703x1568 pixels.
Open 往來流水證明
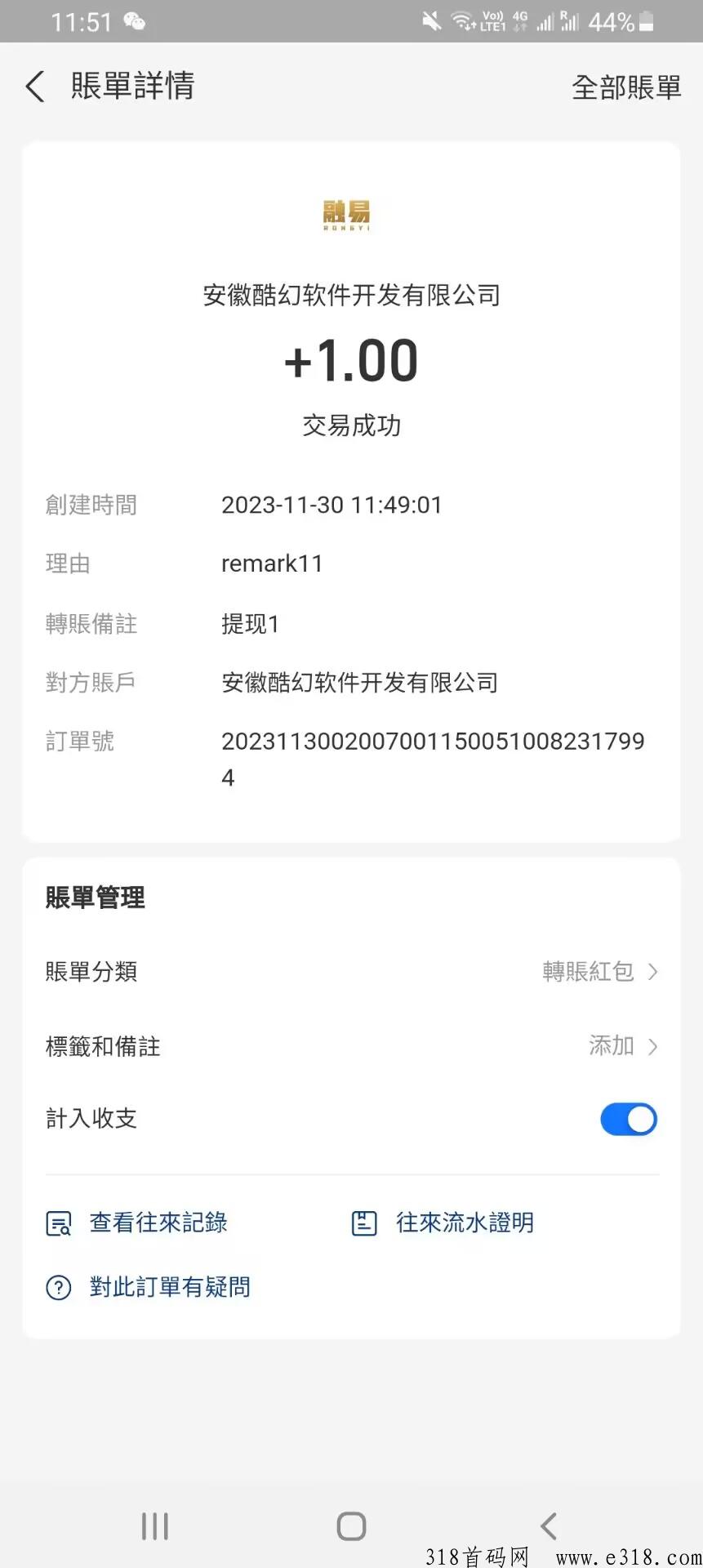pyautogui.click(x=443, y=1223)
